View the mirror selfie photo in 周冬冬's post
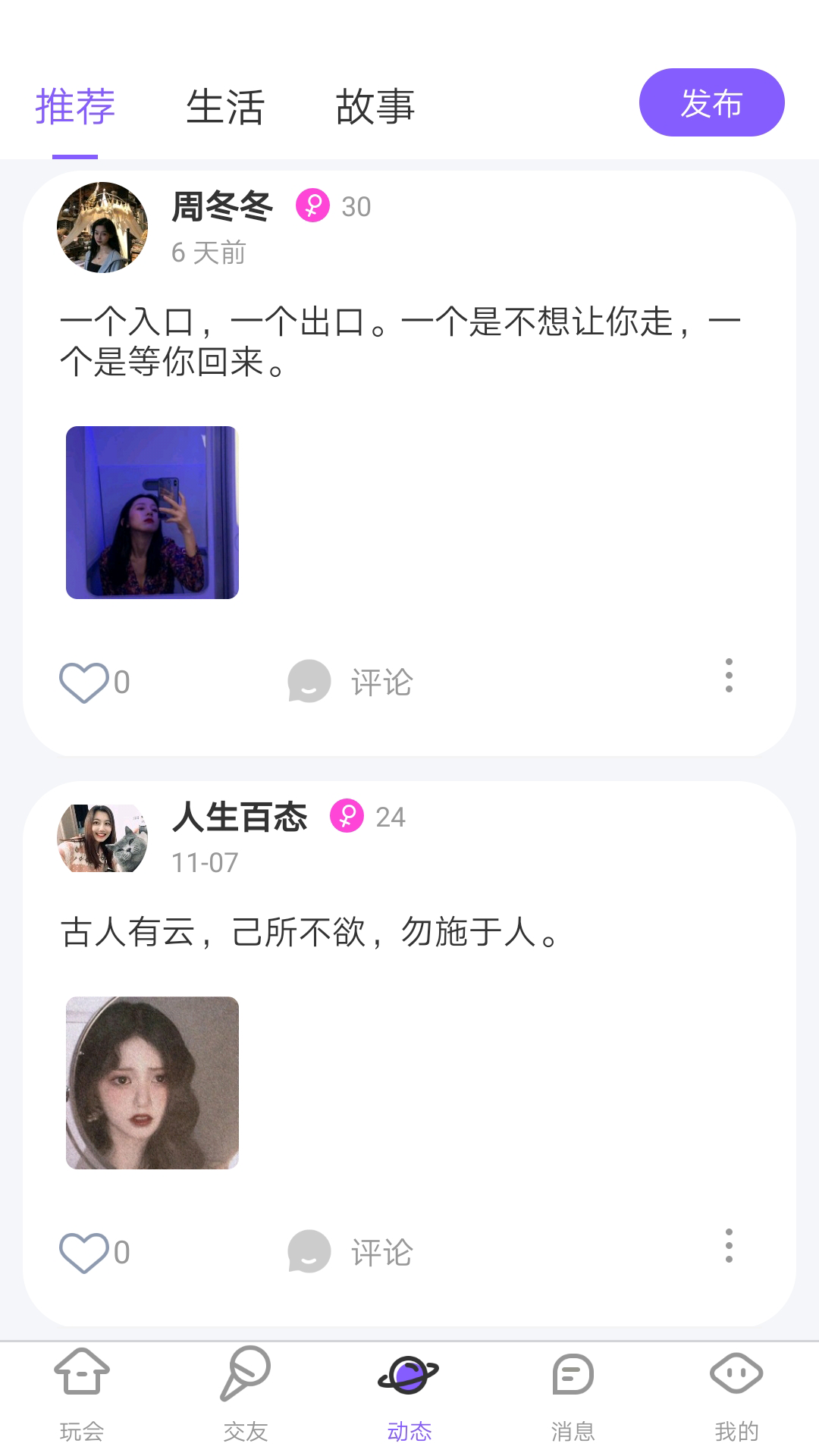Viewport: 819px width, 1456px height. click(152, 512)
